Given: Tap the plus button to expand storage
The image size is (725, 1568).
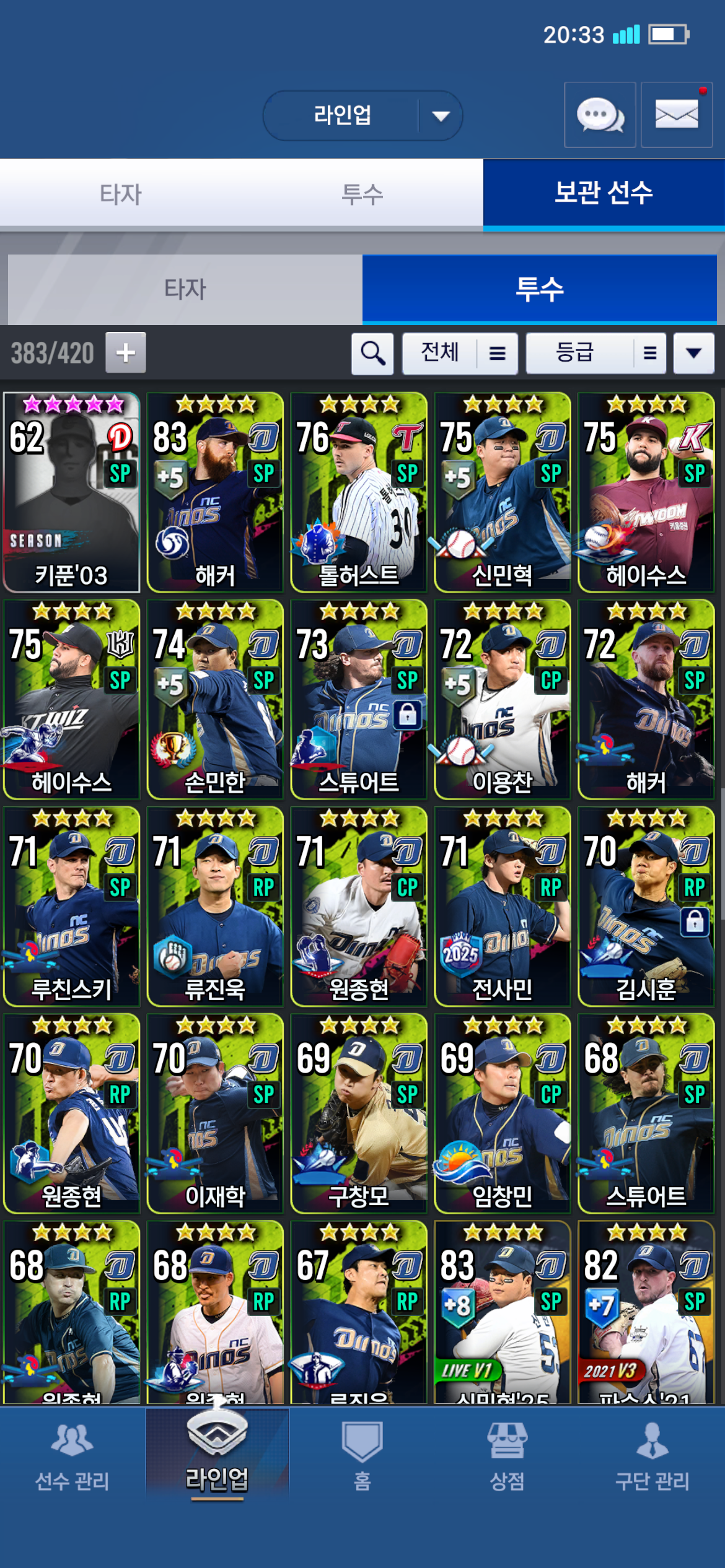Looking at the screenshot, I should point(126,352).
